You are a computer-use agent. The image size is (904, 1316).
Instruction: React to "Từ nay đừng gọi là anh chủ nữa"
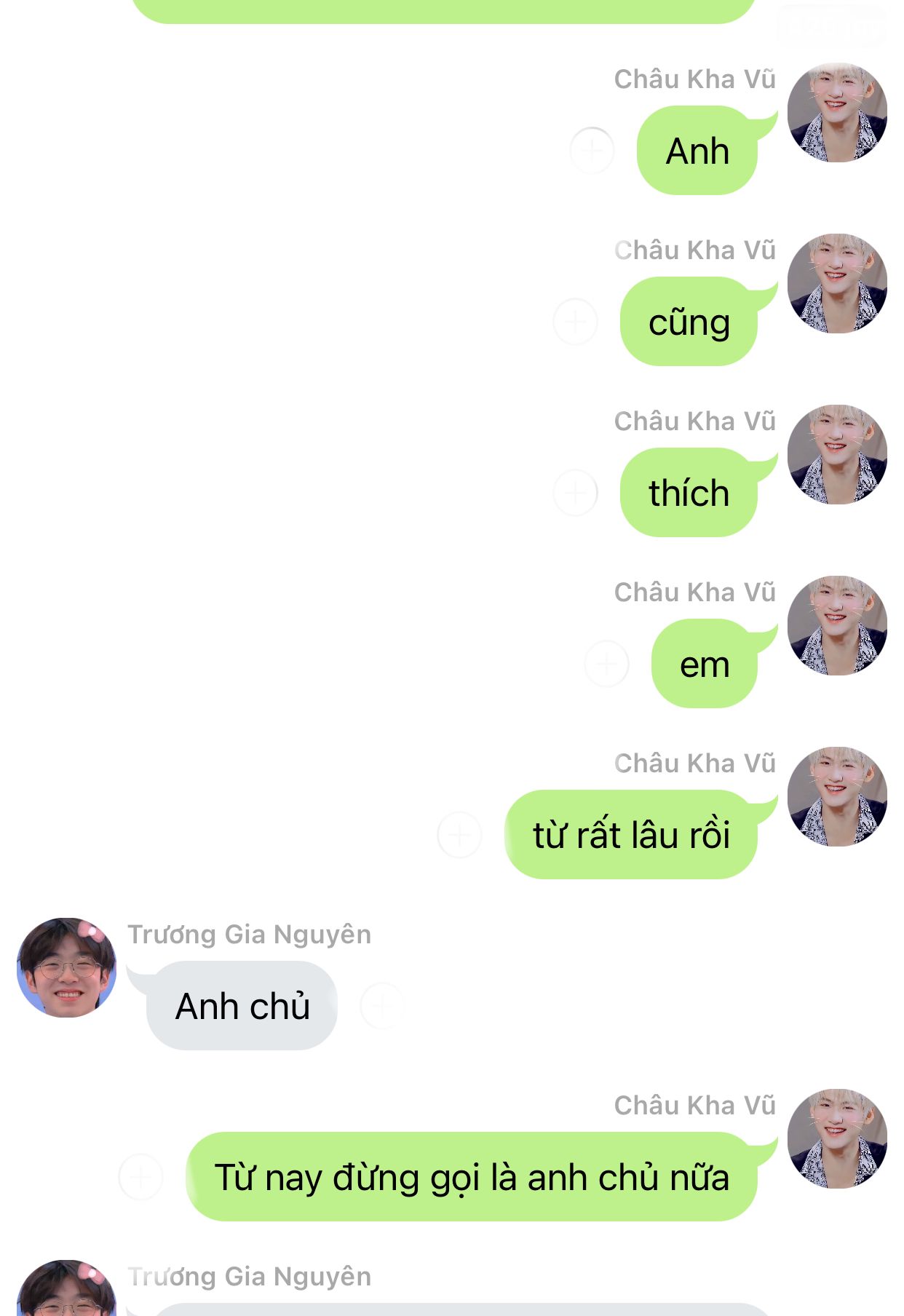pos(140,1177)
